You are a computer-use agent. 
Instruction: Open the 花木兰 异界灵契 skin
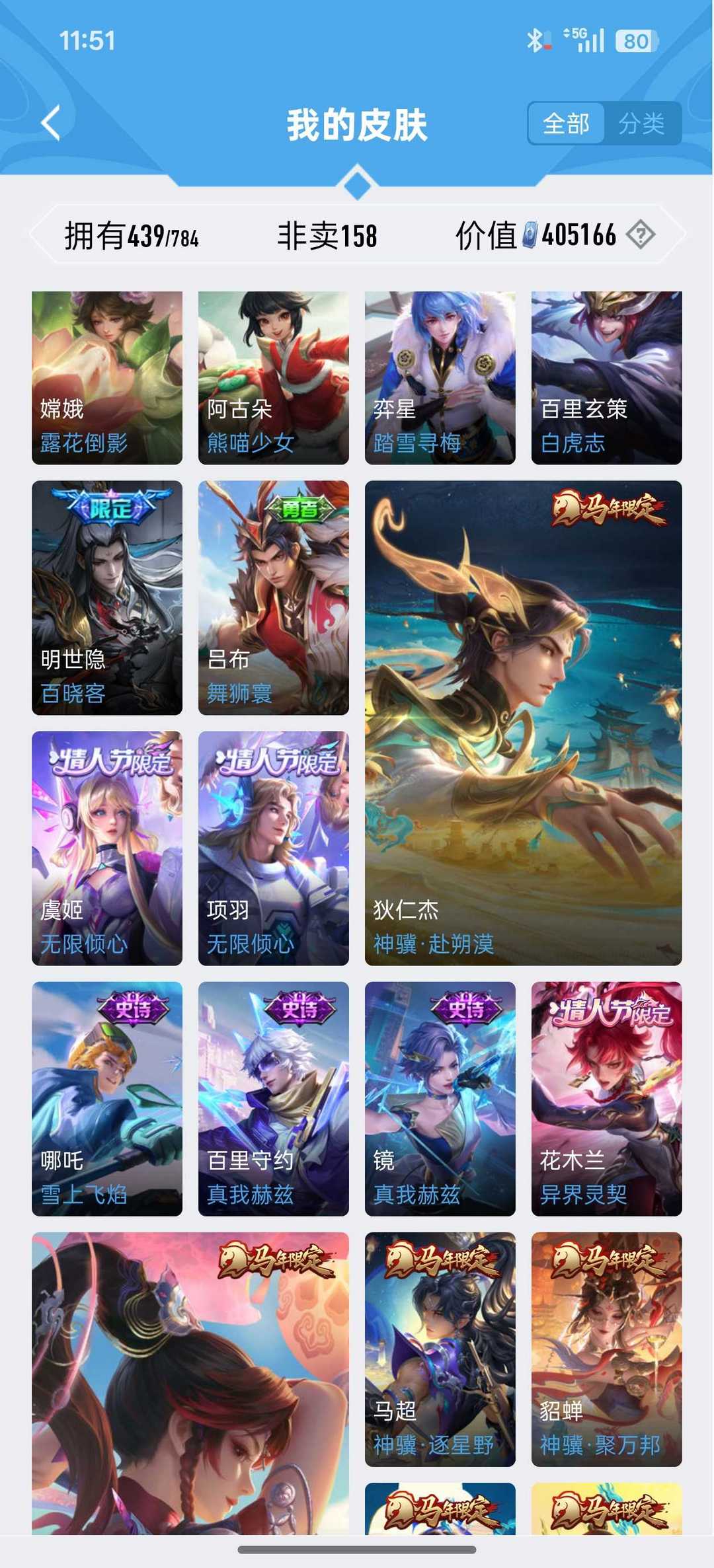pos(607,1098)
